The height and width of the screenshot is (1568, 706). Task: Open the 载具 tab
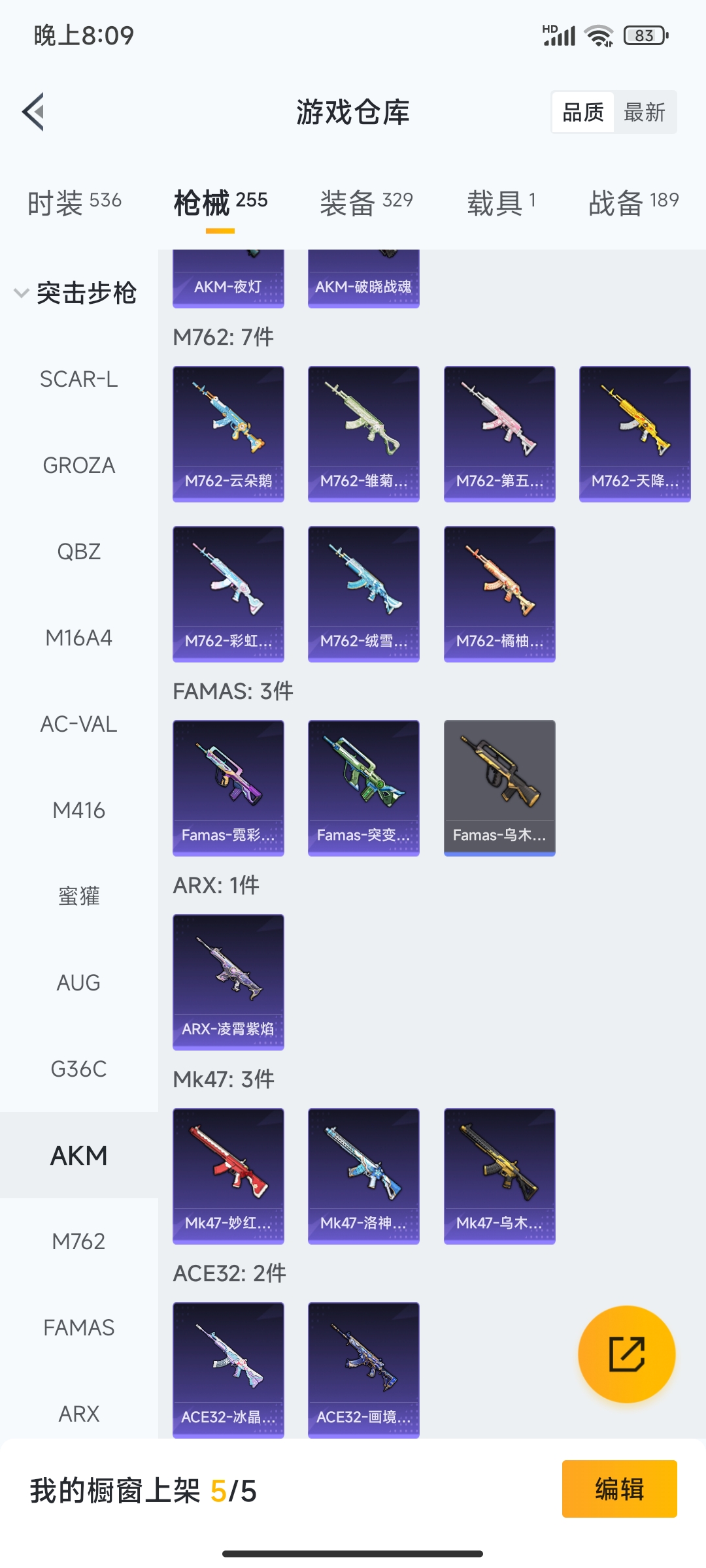[x=501, y=202]
